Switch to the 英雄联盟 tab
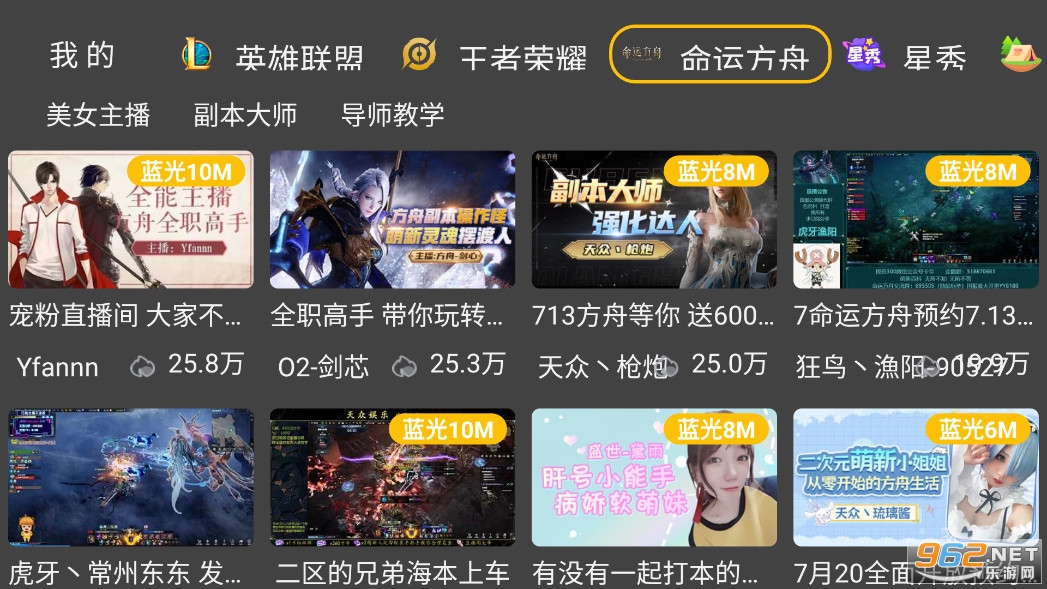 [271, 56]
